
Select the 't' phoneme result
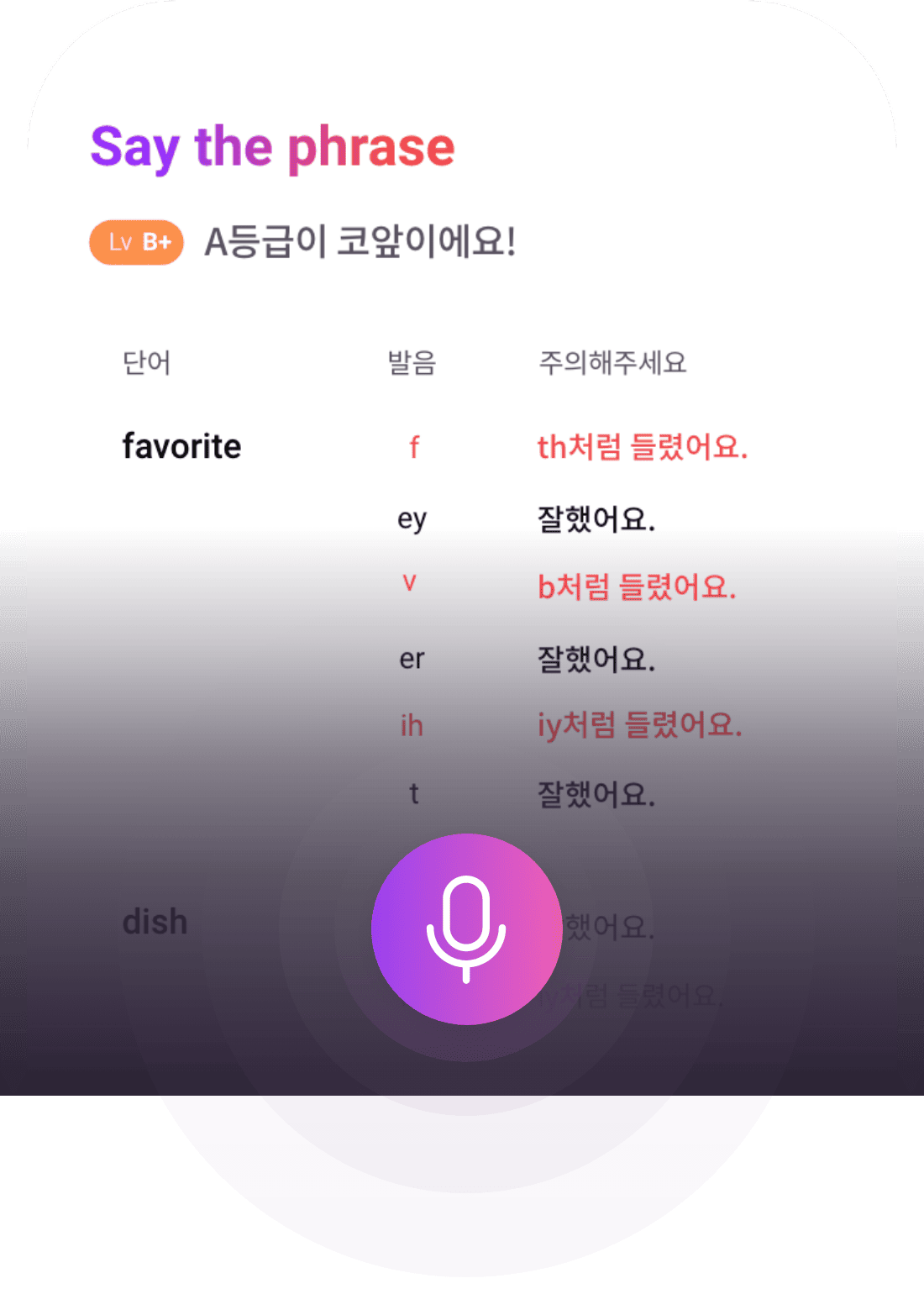[412, 793]
